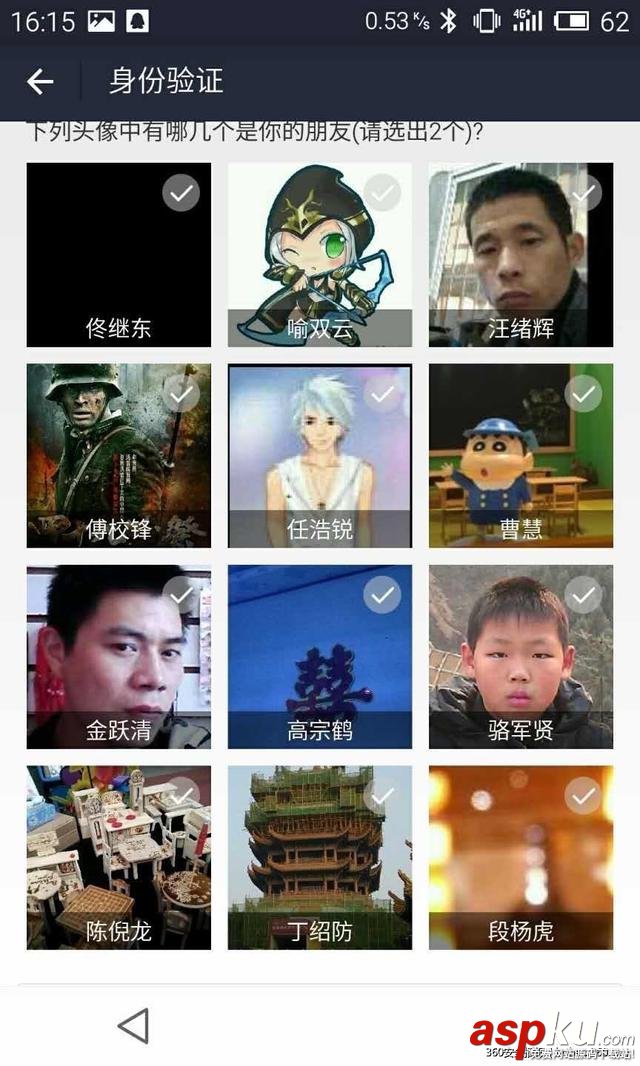
Task: Tick the avatar labeled 汪绪辉
Action: [x=521, y=255]
